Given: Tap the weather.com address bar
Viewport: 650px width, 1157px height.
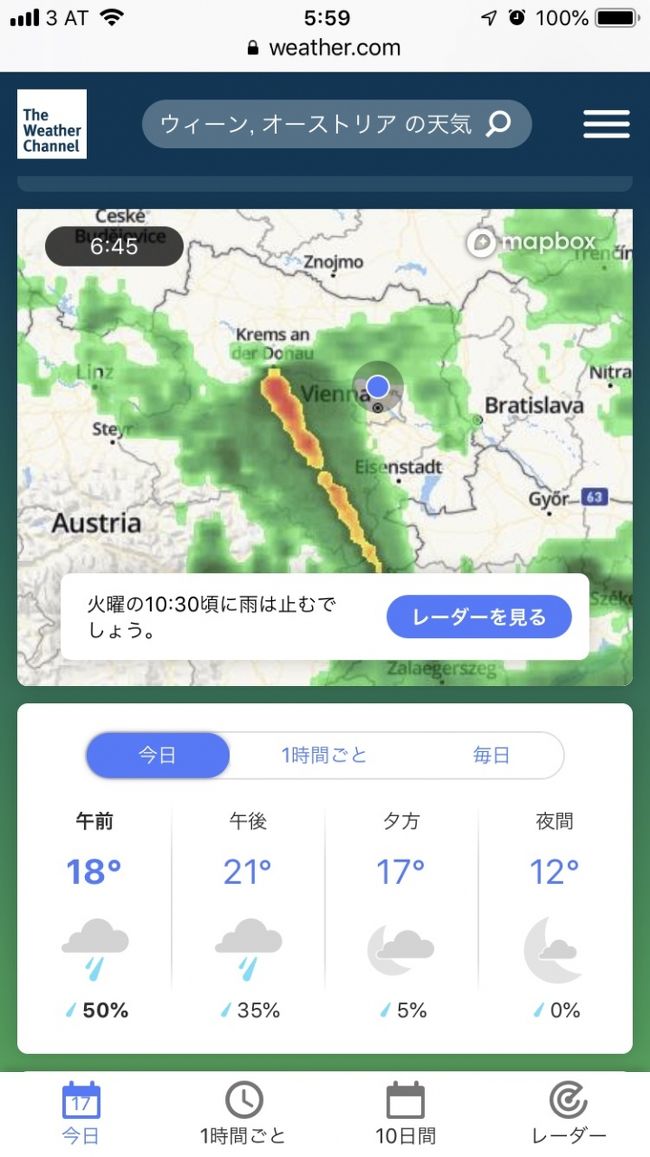Looking at the screenshot, I should pyautogui.click(x=324, y=48).
